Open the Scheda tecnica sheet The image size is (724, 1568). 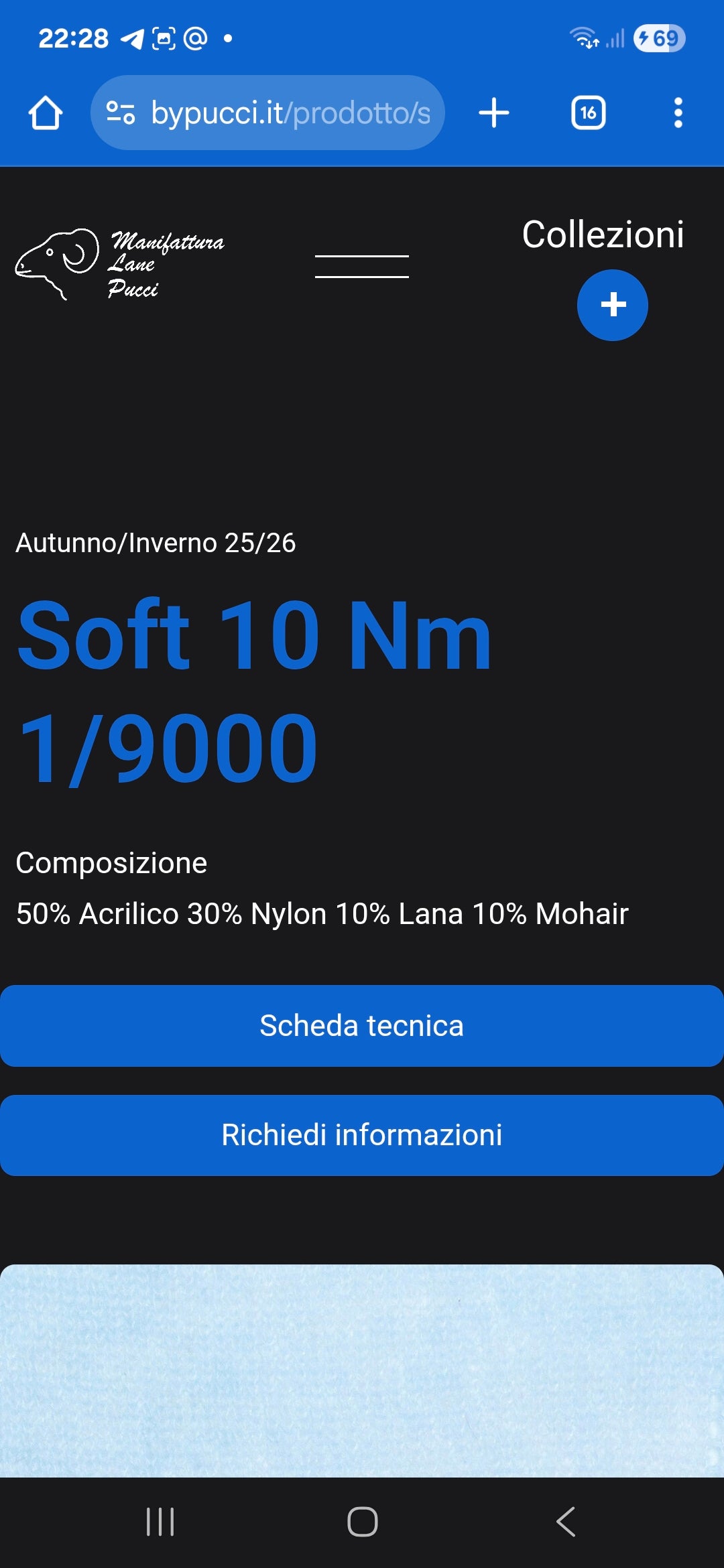pyautogui.click(x=362, y=1026)
